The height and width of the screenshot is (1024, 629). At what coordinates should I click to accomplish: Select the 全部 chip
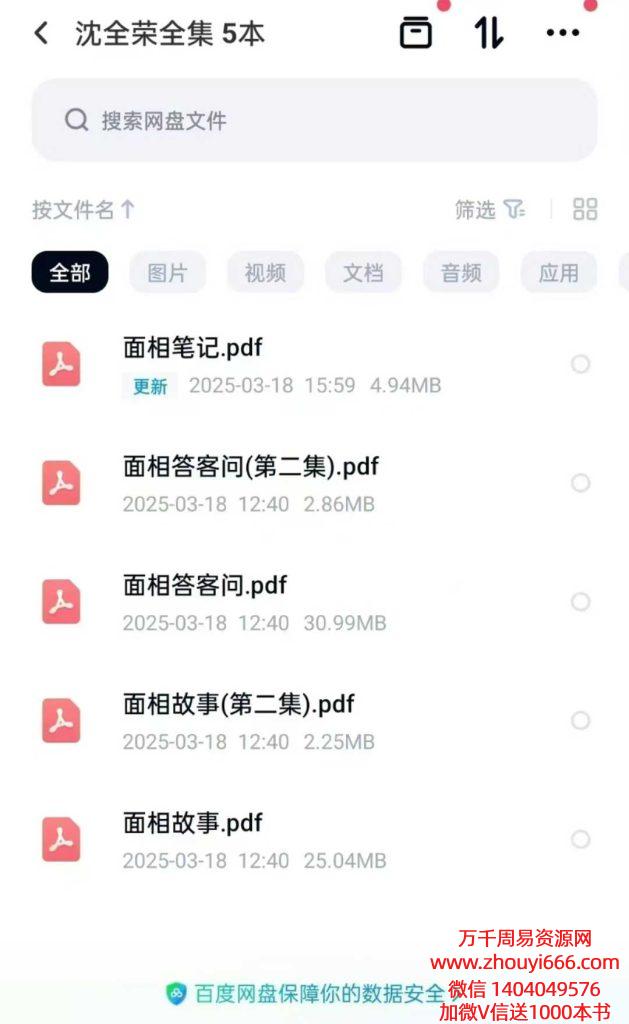click(x=70, y=273)
